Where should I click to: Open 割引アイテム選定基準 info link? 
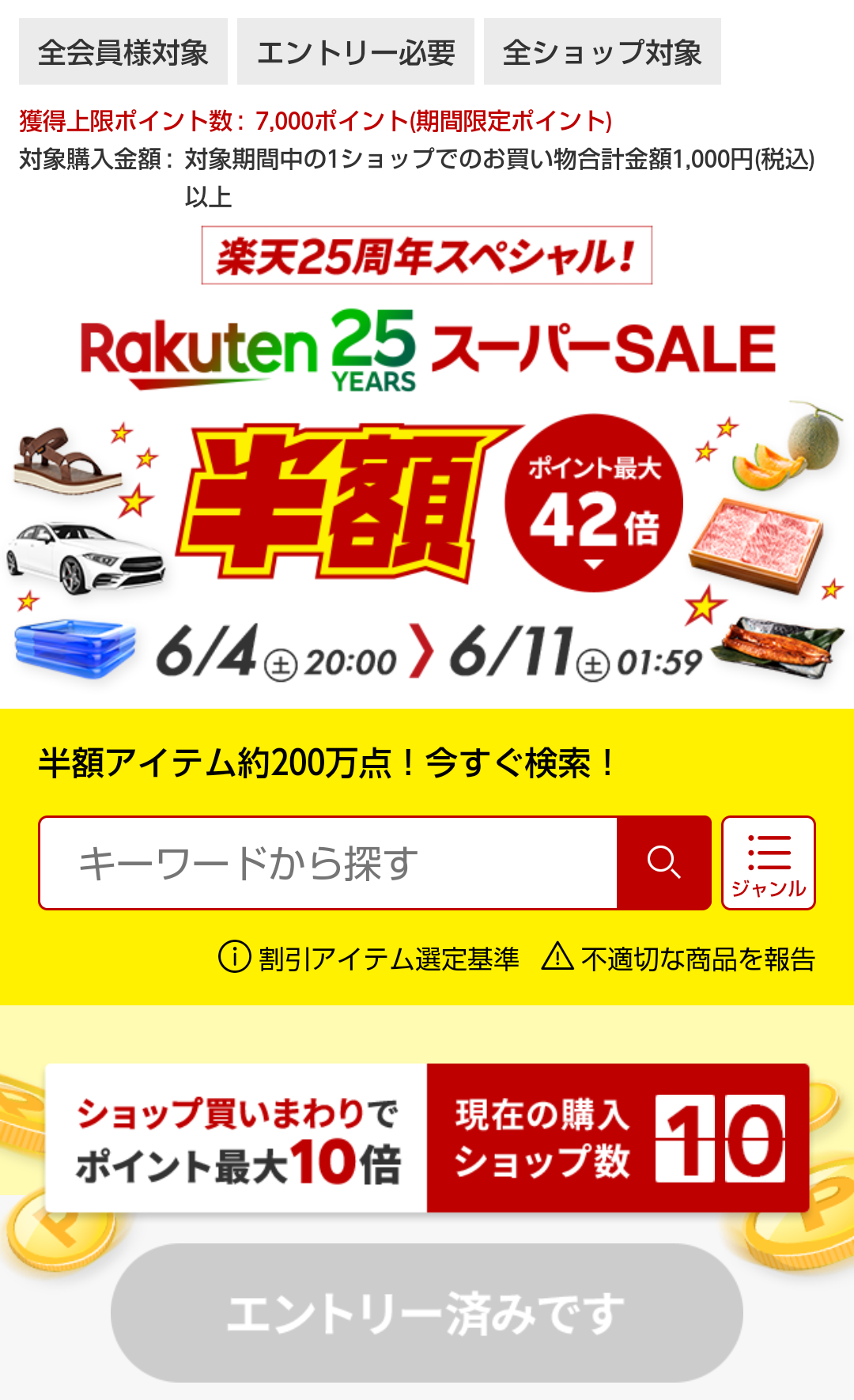point(370,959)
